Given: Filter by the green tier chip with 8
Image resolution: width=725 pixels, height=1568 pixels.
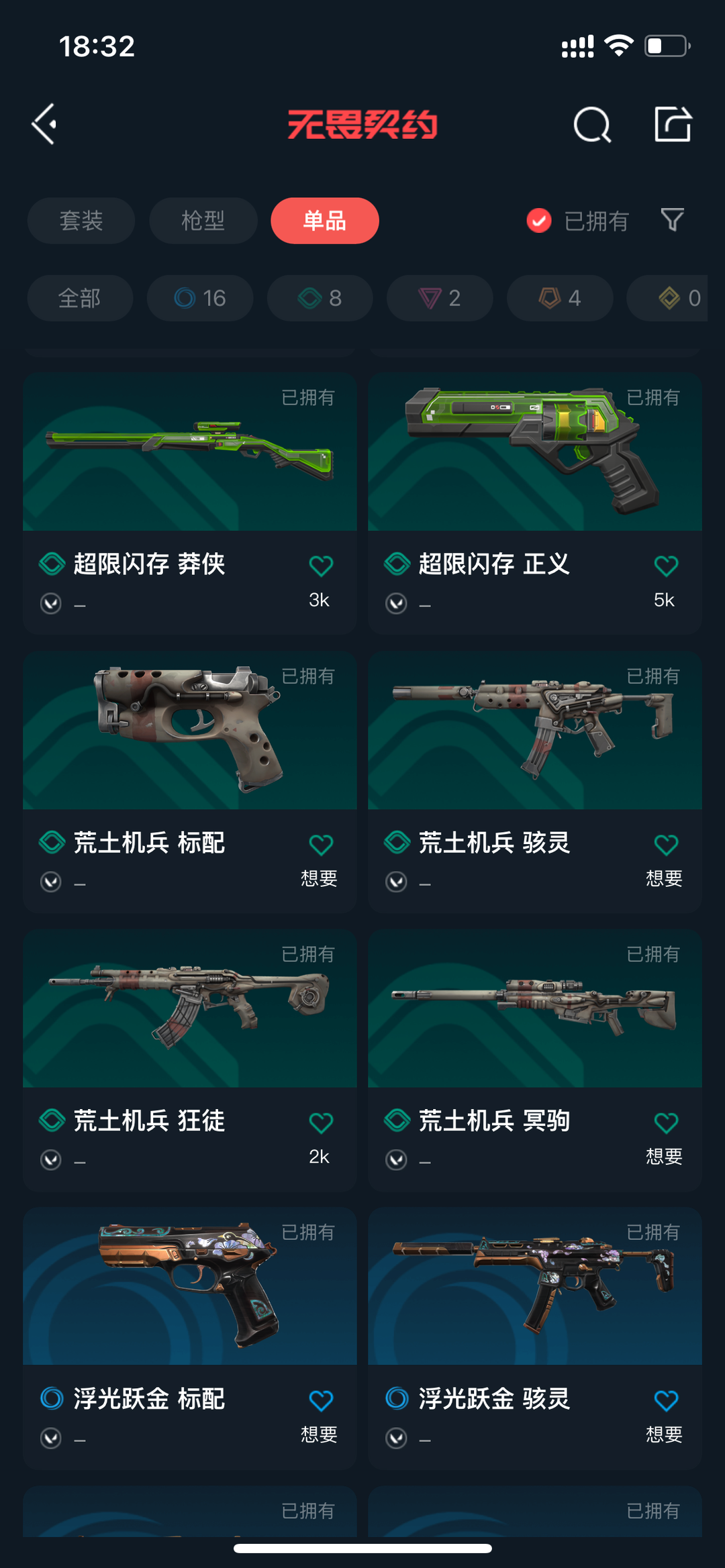Looking at the screenshot, I should pyautogui.click(x=320, y=298).
